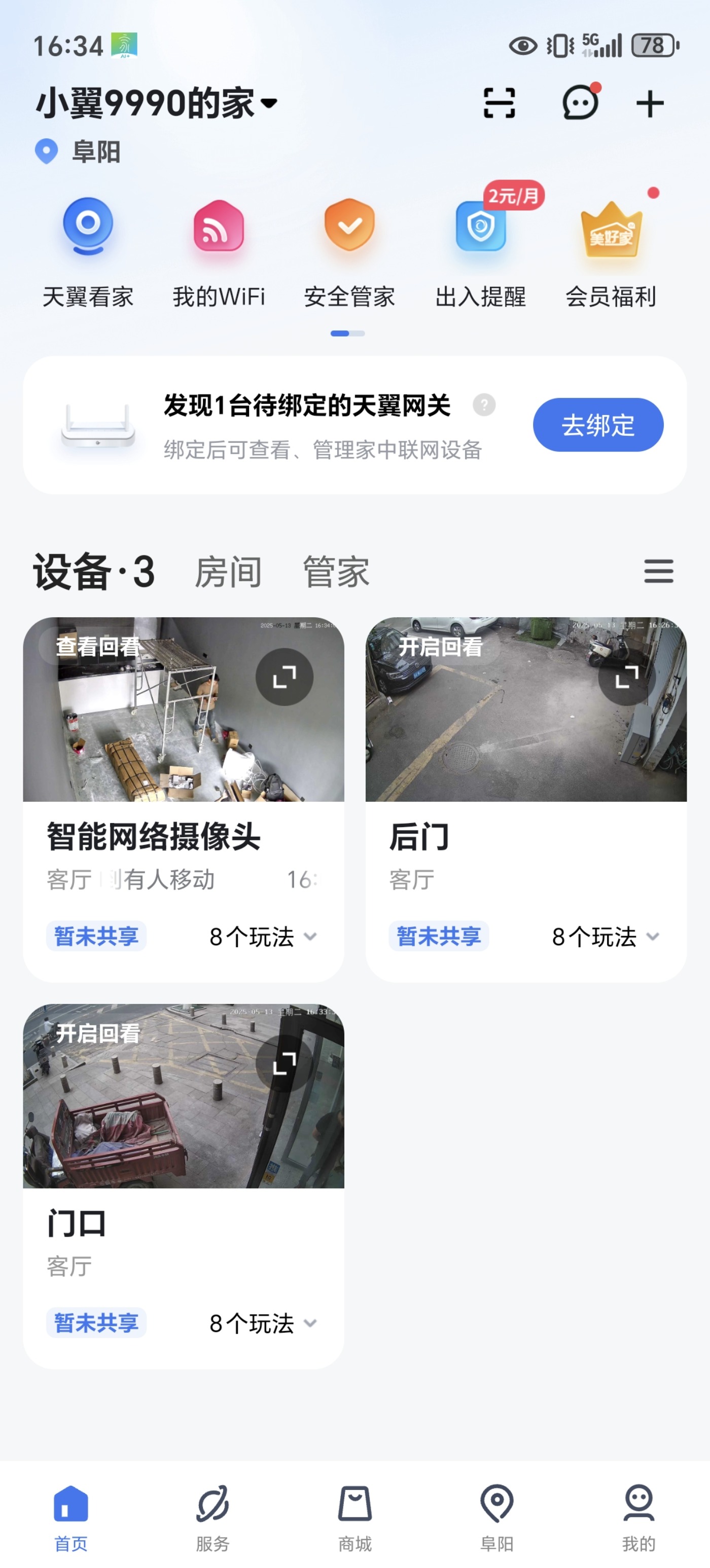Open the device list menu icon
710x1568 pixels.
click(x=658, y=572)
